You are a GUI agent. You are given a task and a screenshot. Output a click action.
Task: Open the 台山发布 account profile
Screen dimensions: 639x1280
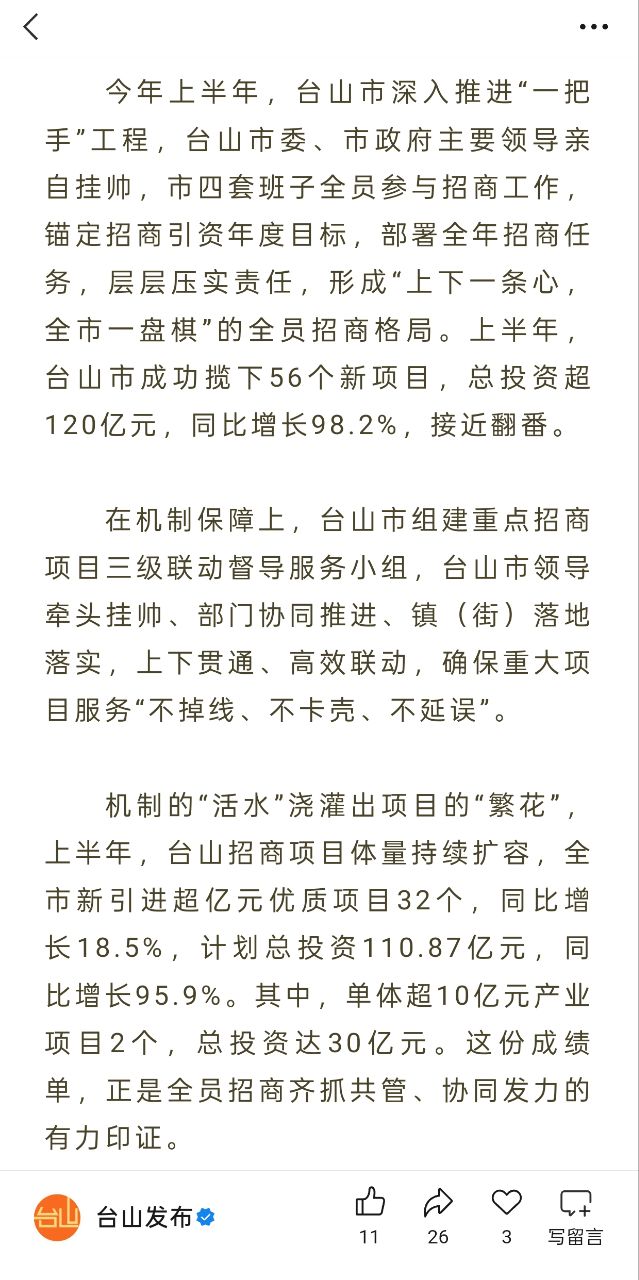pos(126,1218)
